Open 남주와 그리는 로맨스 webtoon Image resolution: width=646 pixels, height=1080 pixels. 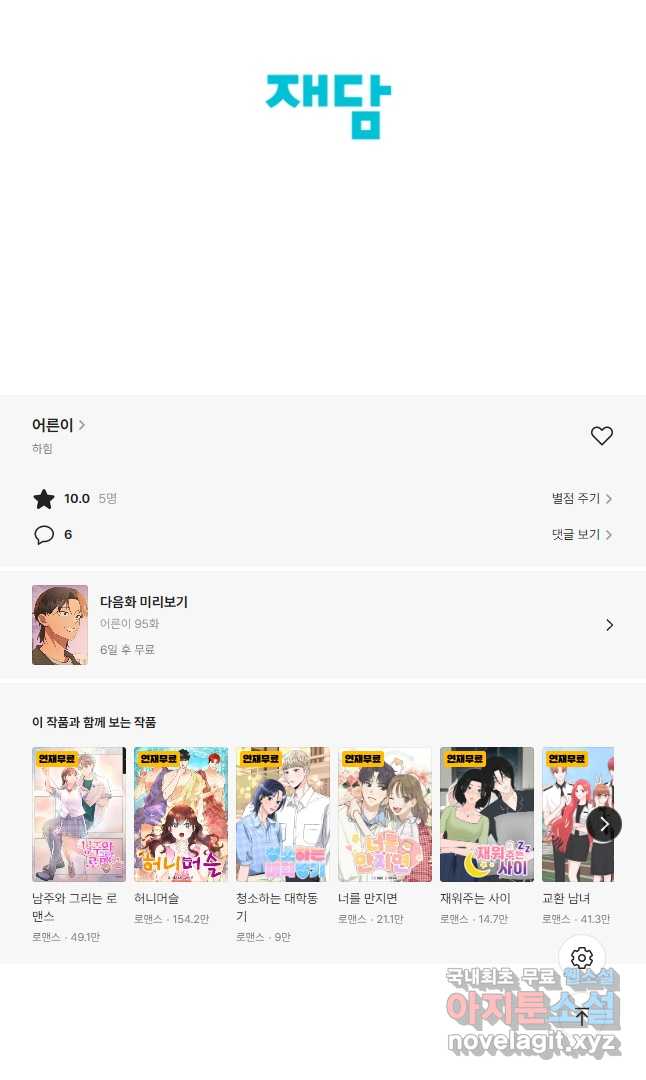[79, 814]
